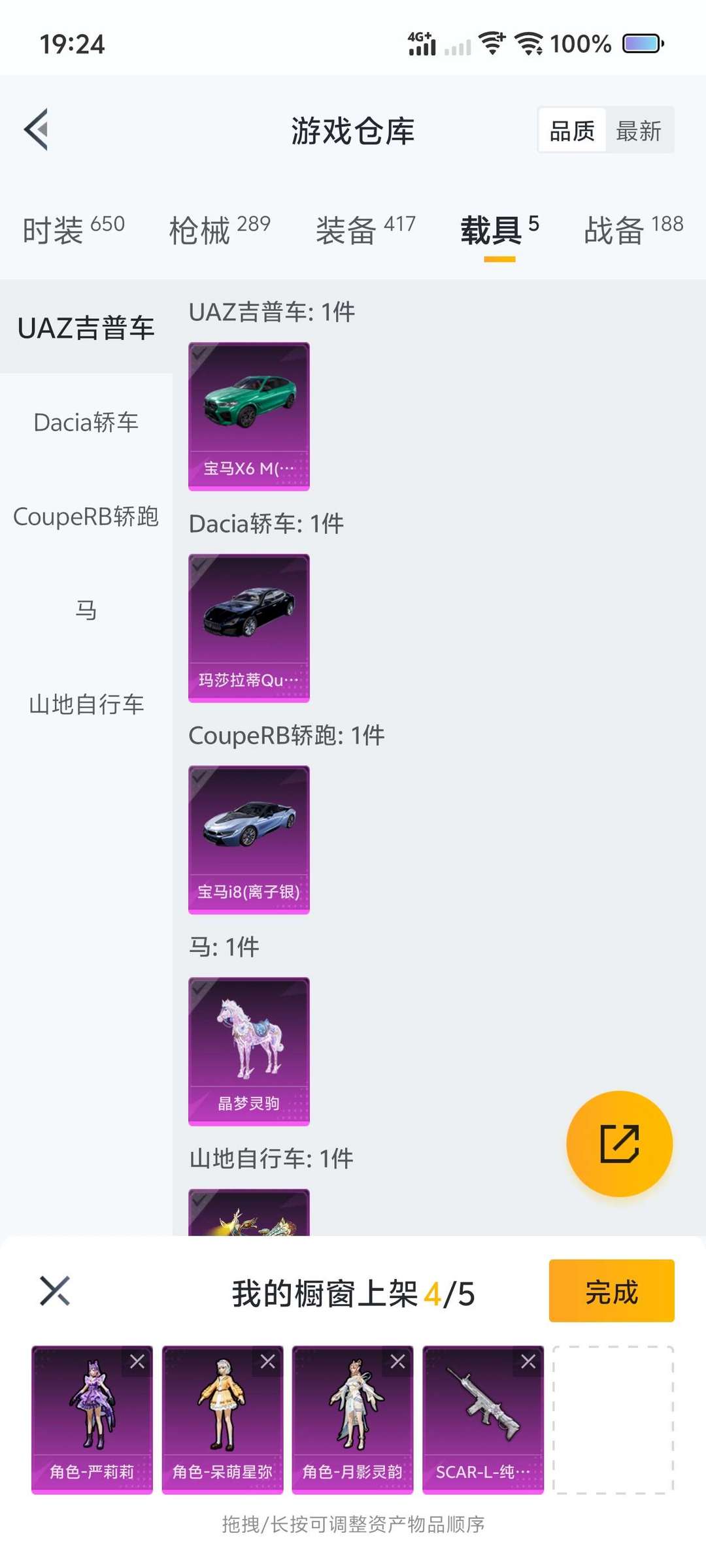Pick the 玛莎拉蒂 vehicle tile

pyautogui.click(x=249, y=628)
